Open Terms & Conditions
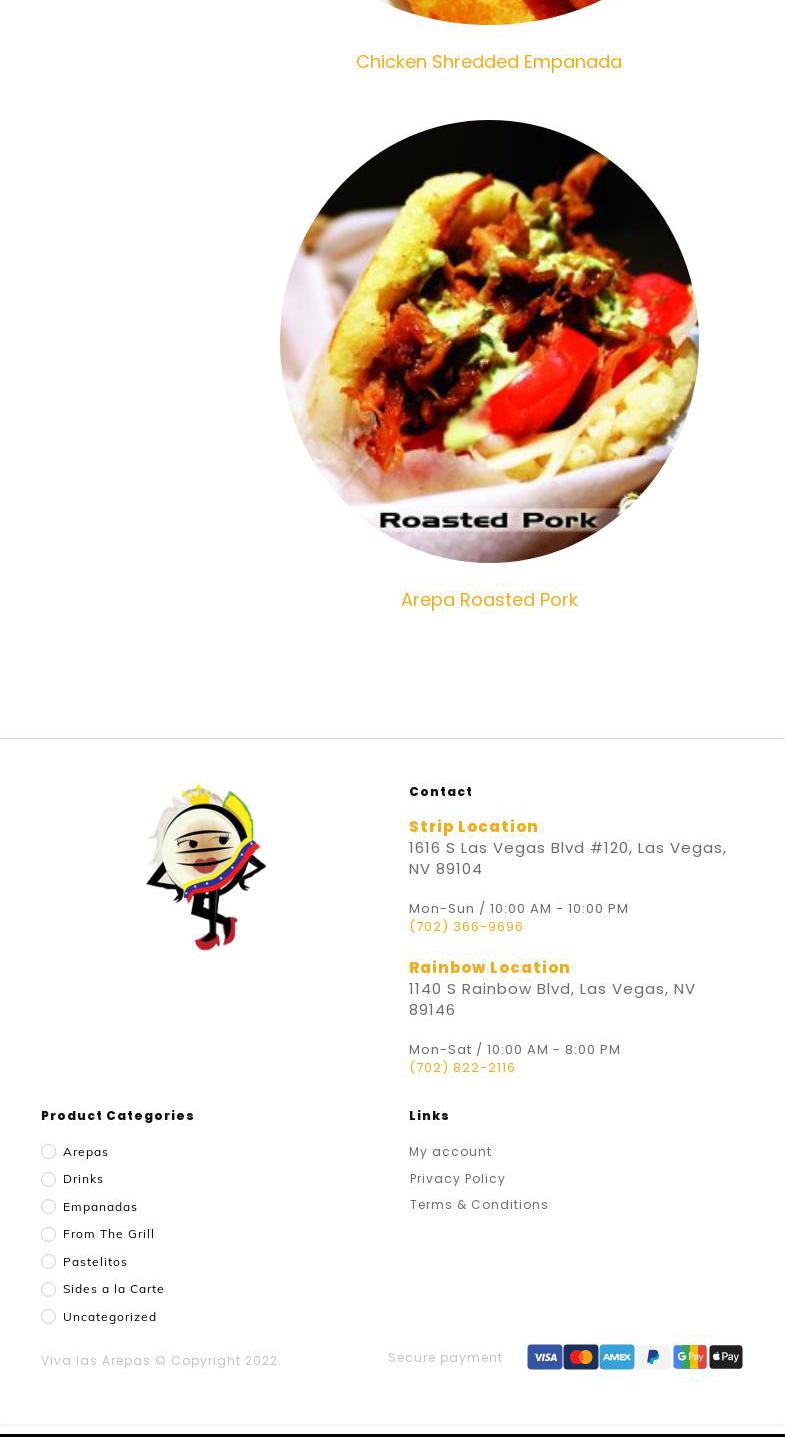 tap(478, 1205)
